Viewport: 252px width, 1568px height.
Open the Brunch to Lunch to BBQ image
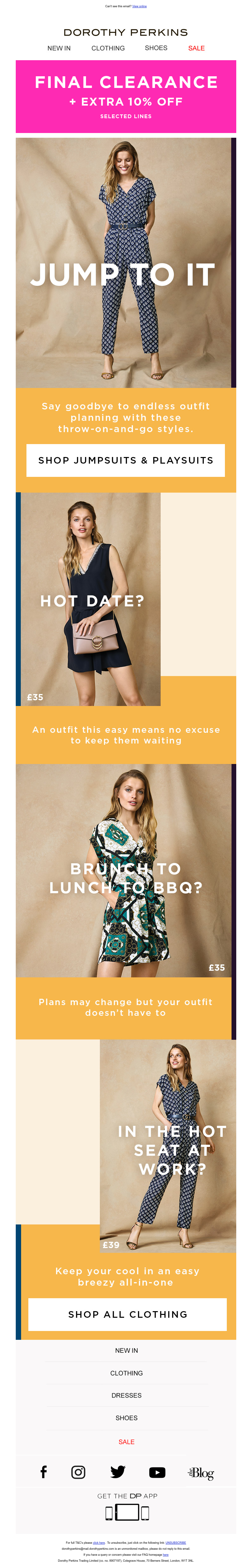125,871
